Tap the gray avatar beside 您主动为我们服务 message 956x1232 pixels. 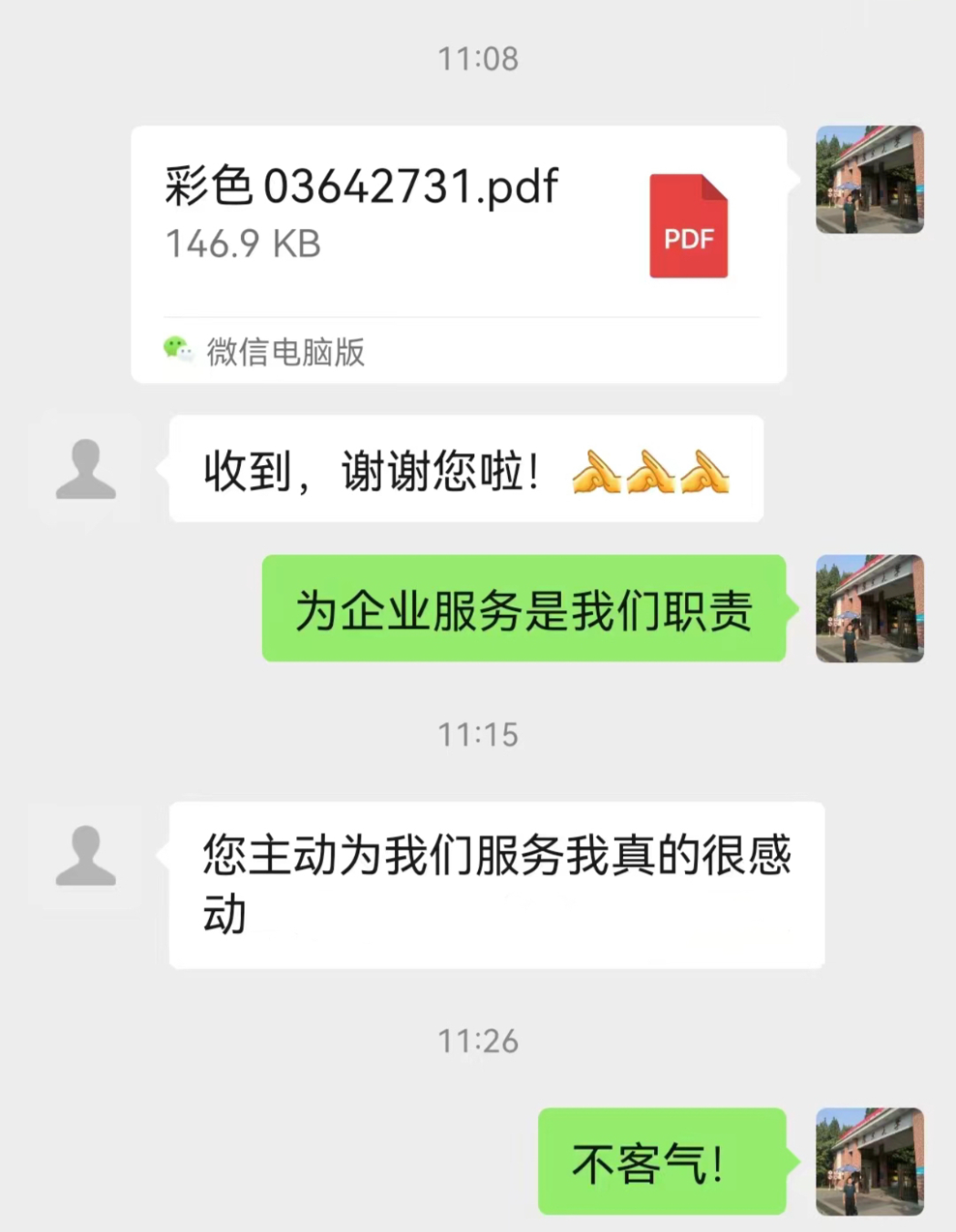point(86,855)
